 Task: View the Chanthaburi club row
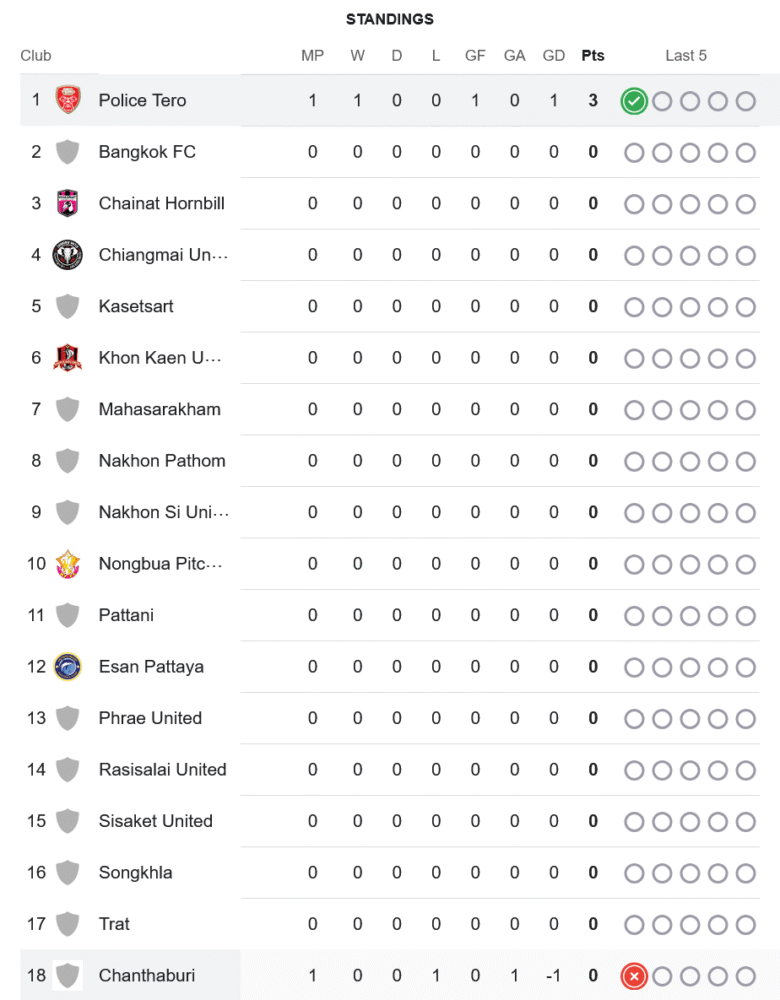click(x=147, y=976)
